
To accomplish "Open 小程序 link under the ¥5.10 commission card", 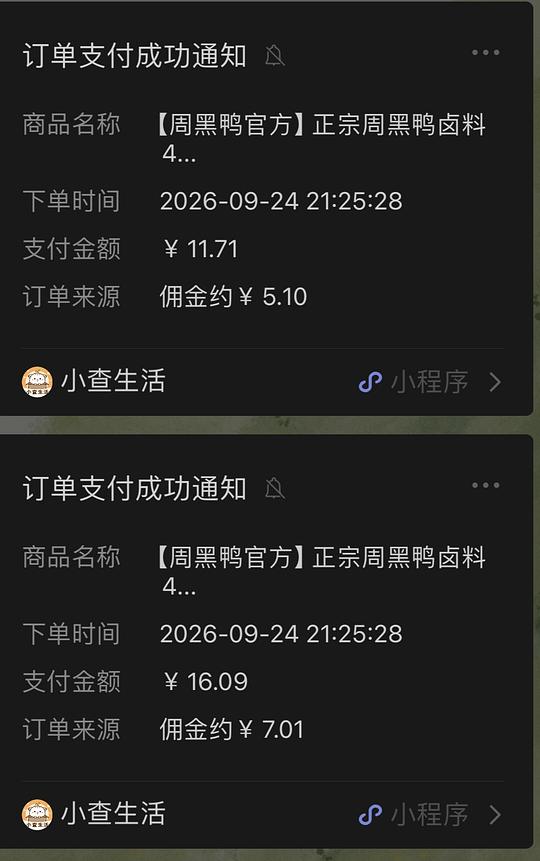I will [430, 382].
